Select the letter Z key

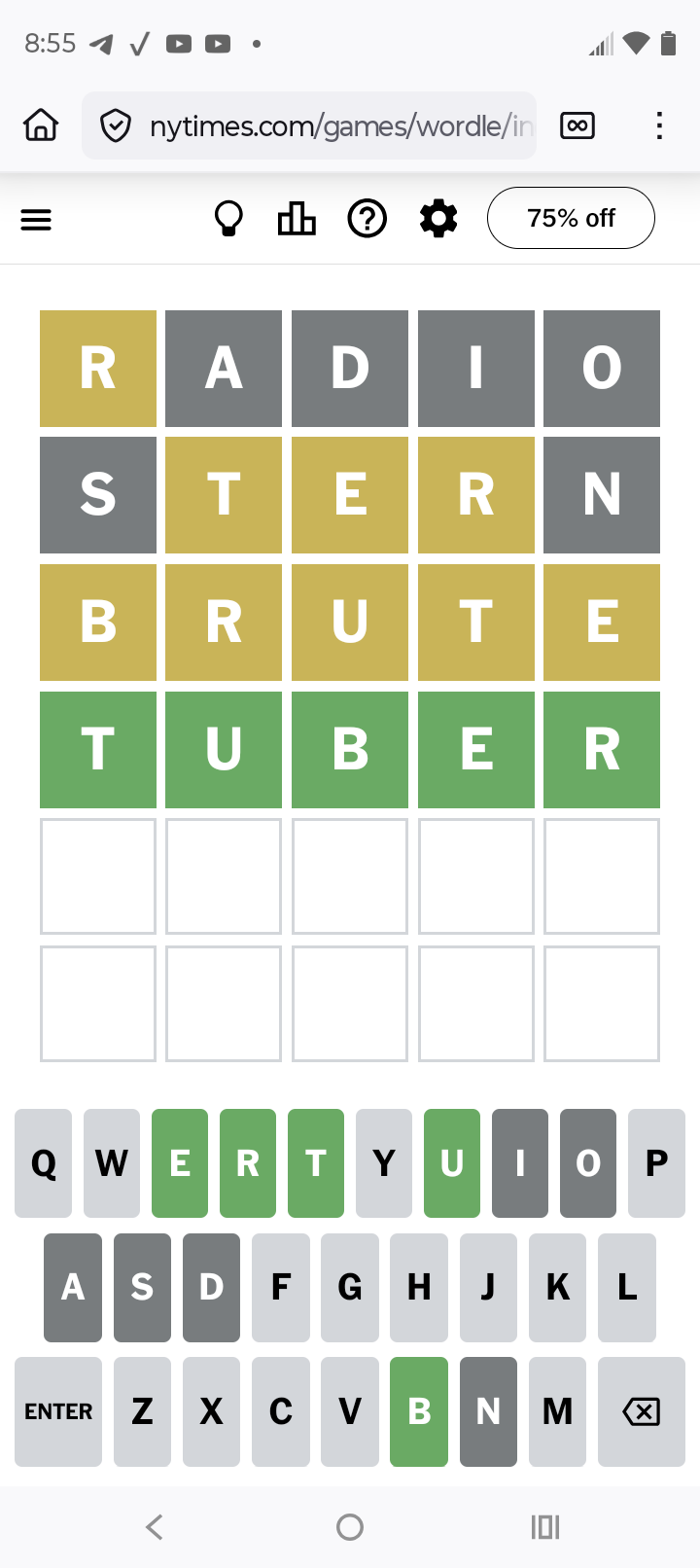click(x=142, y=1411)
